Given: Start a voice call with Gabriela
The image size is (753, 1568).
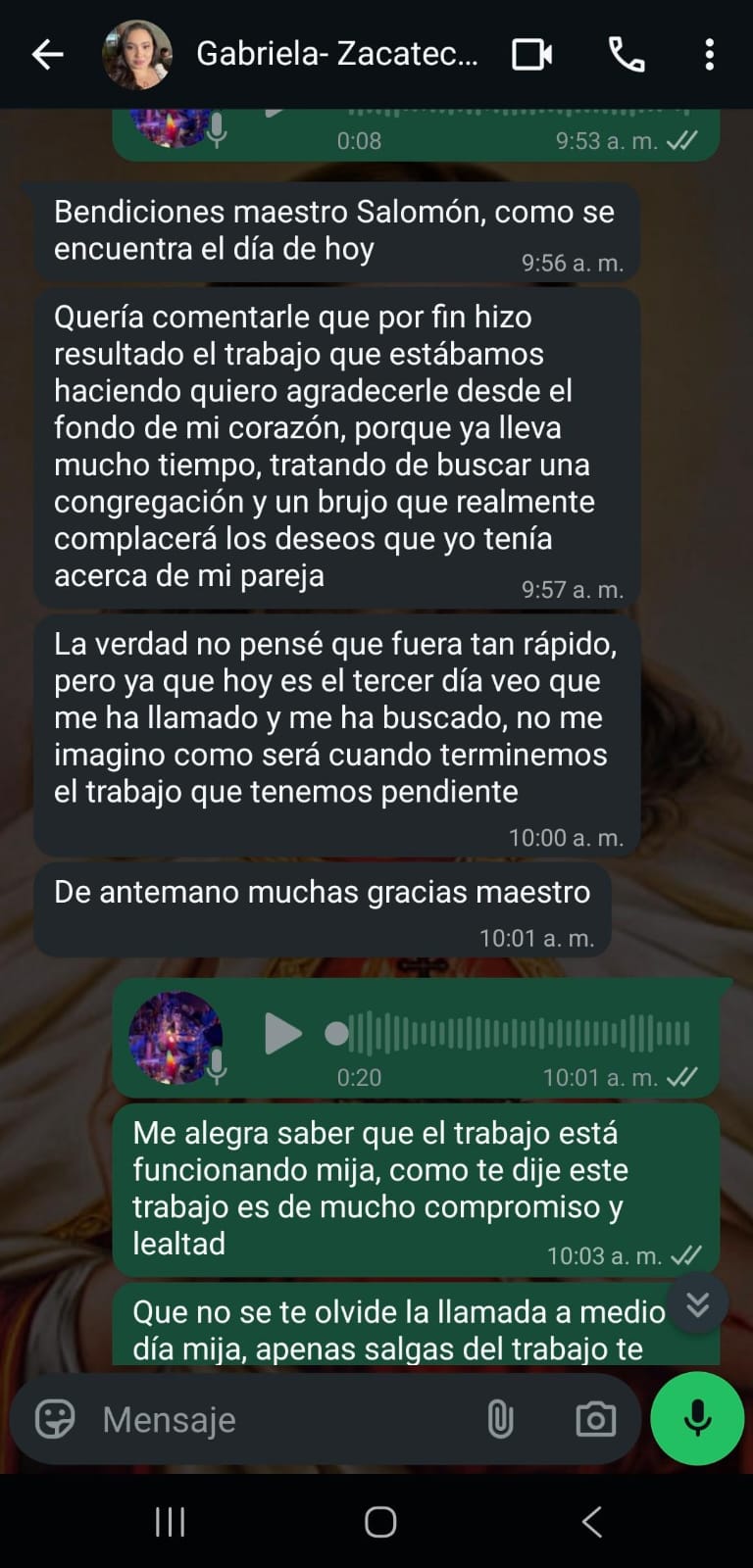Looking at the screenshot, I should [x=627, y=55].
